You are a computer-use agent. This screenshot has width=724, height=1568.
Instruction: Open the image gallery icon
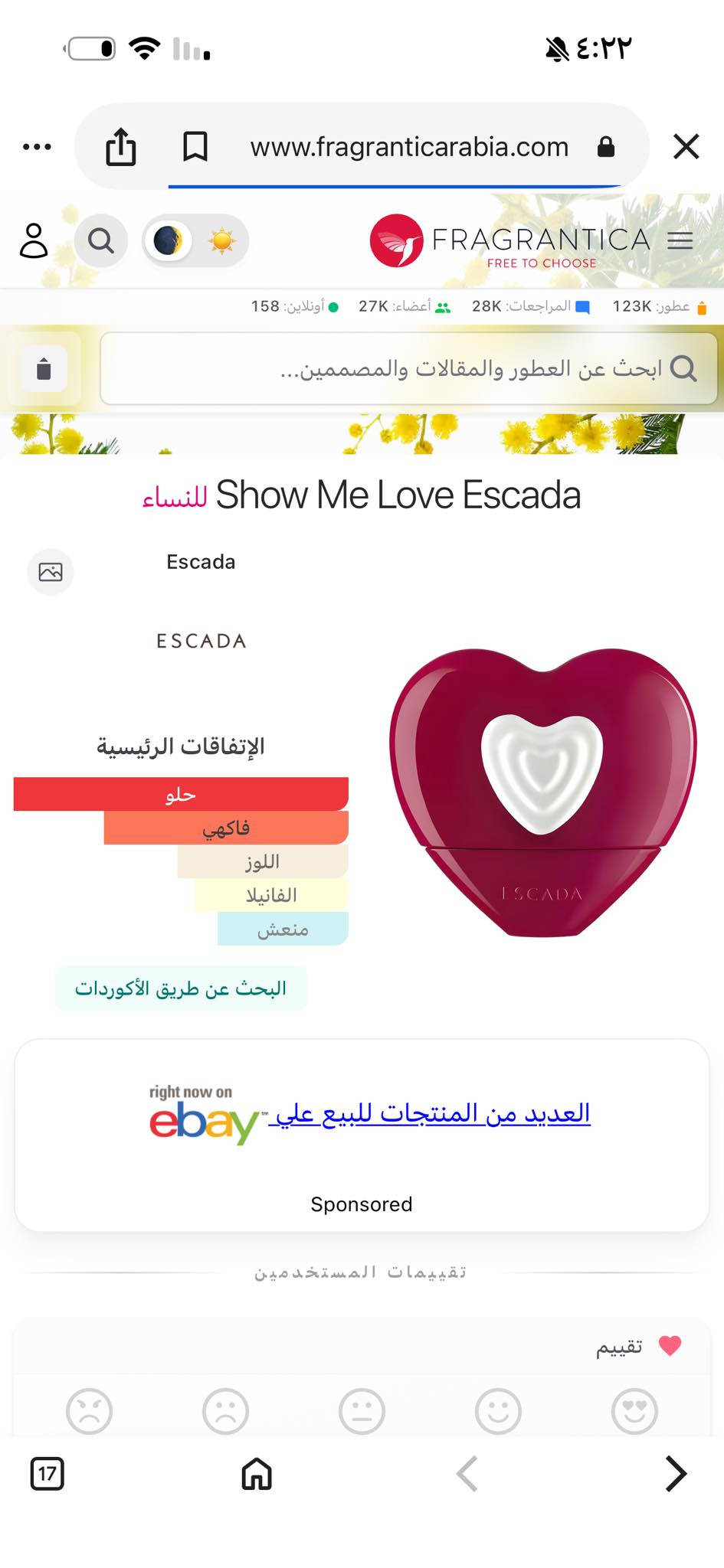click(x=51, y=572)
